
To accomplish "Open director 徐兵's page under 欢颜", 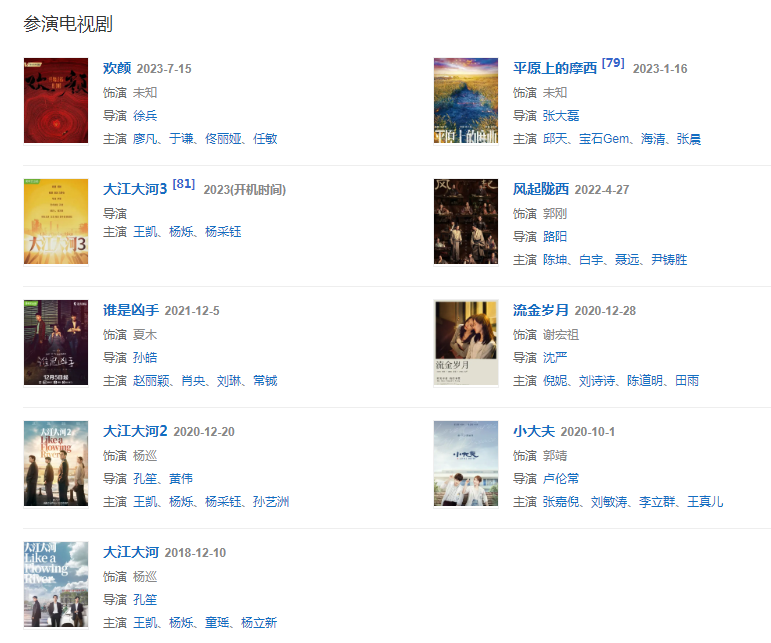I will (145, 115).
